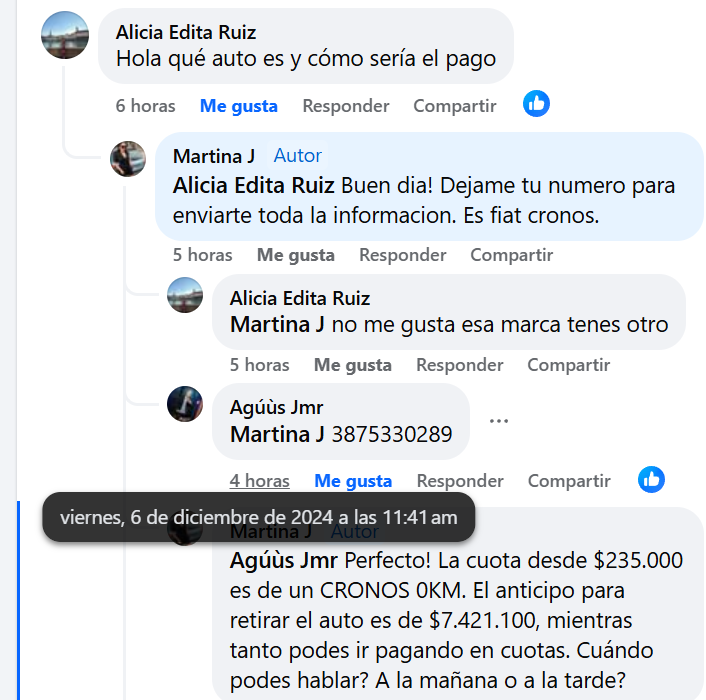
Task: Reply to Martina's fiat cronos comment
Action: pos(402,255)
